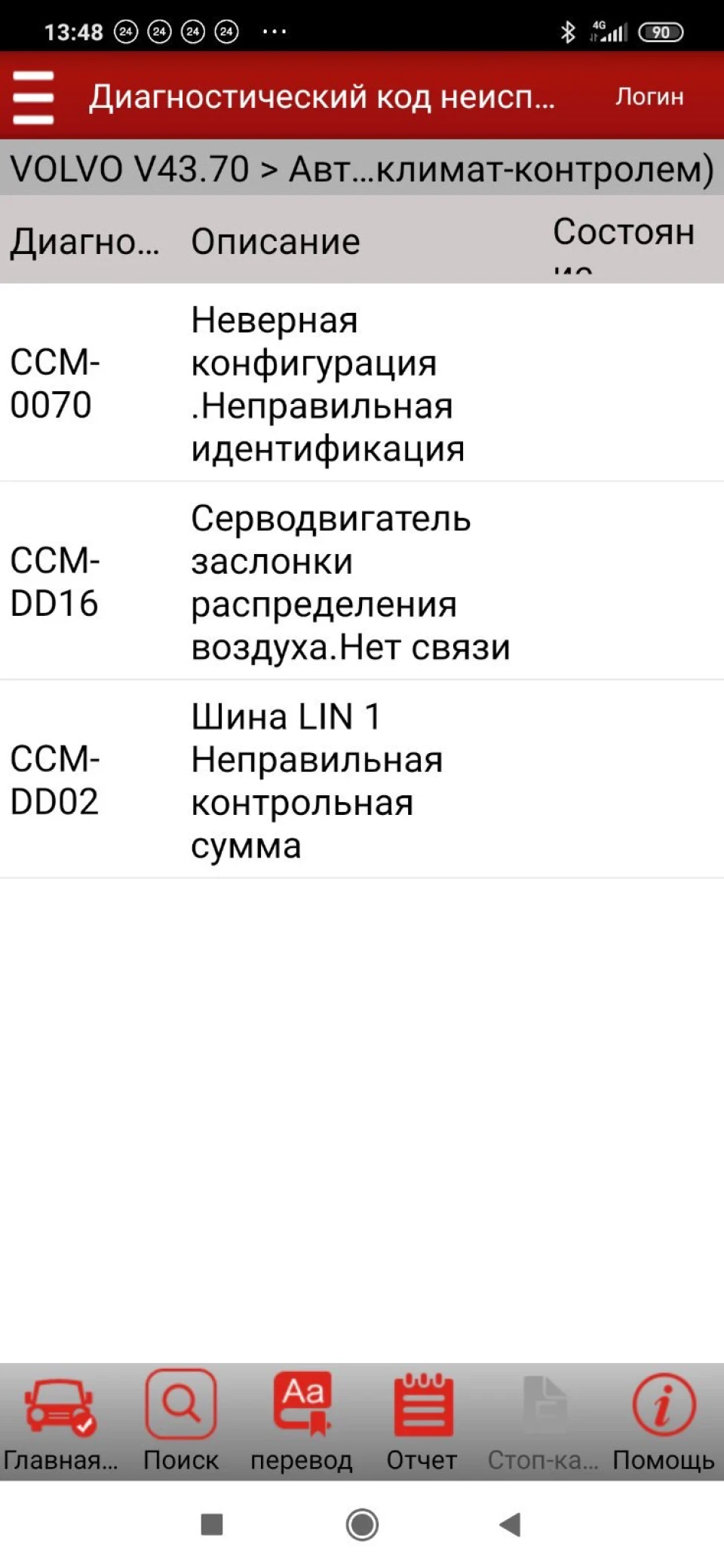
Task: Tap the system back button
Action: pyautogui.click(x=511, y=1524)
